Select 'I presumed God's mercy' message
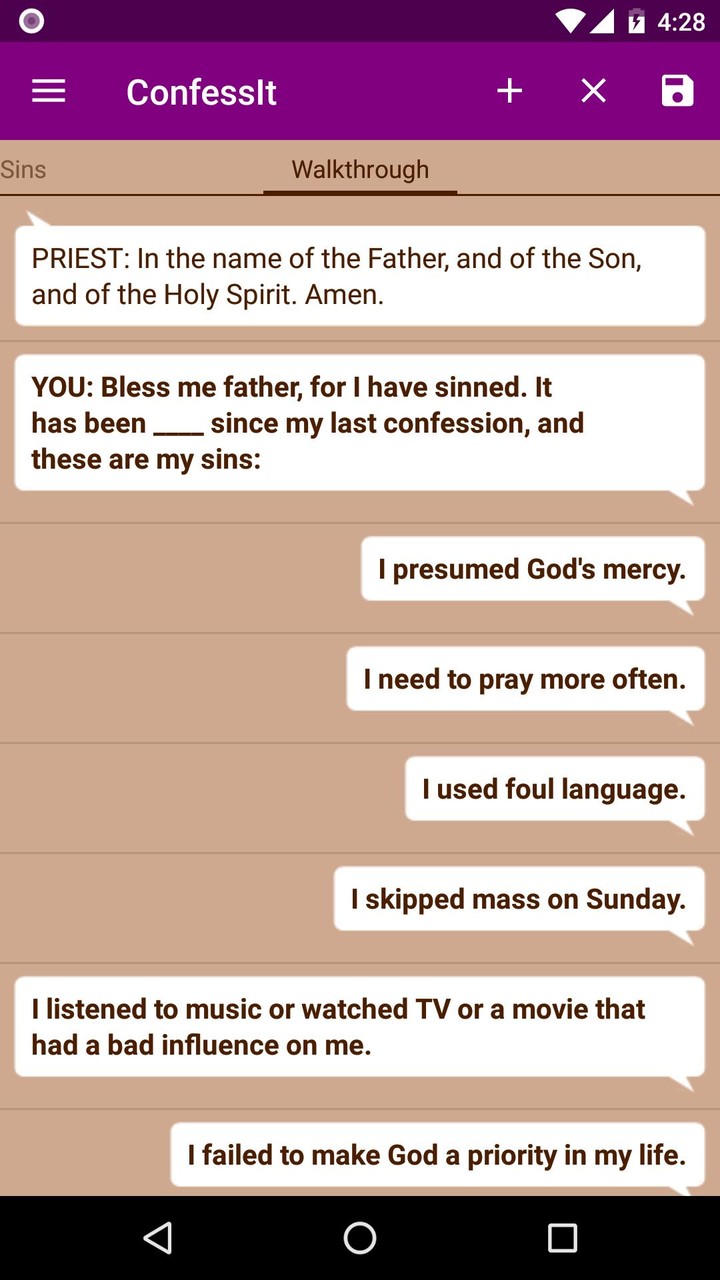 531,568
